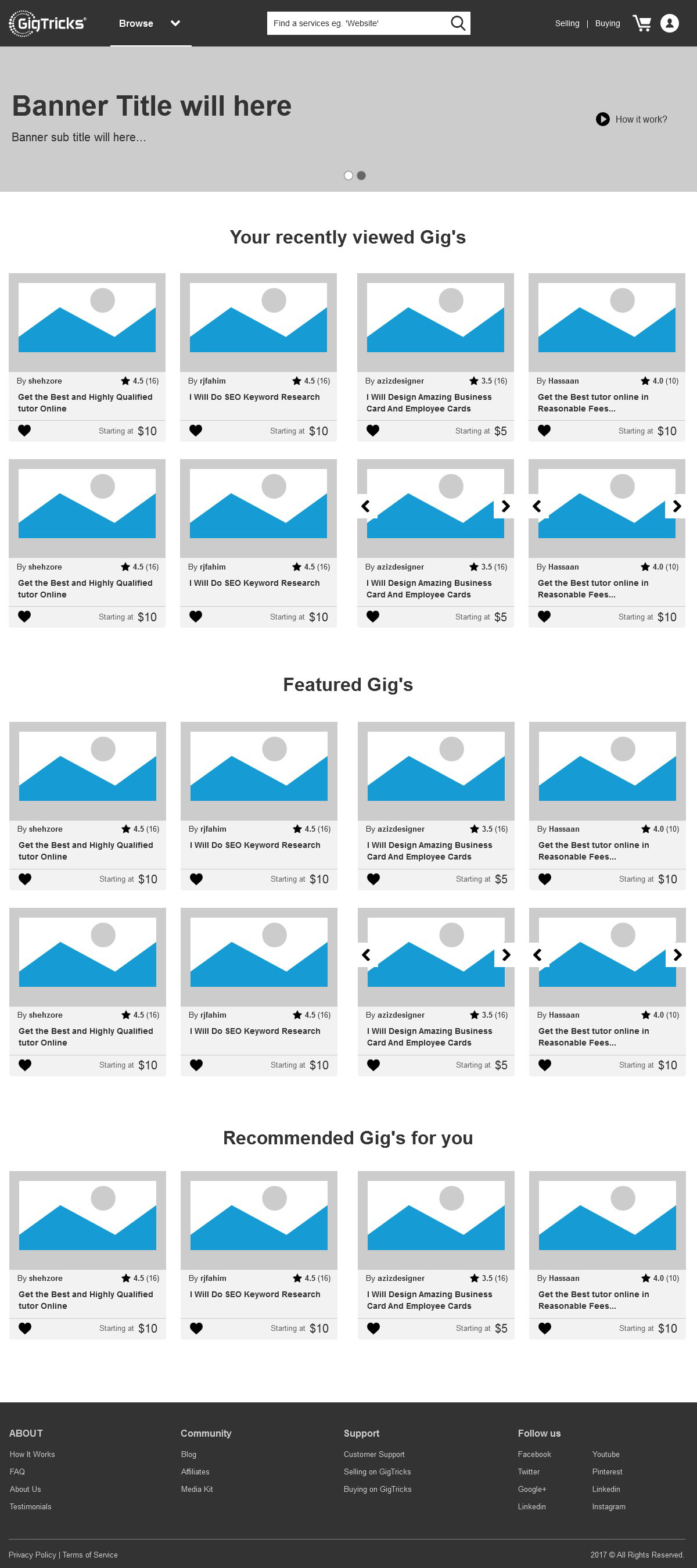This screenshot has height=1568, width=697.
Task: Open the shopping cart
Action: (x=642, y=23)
